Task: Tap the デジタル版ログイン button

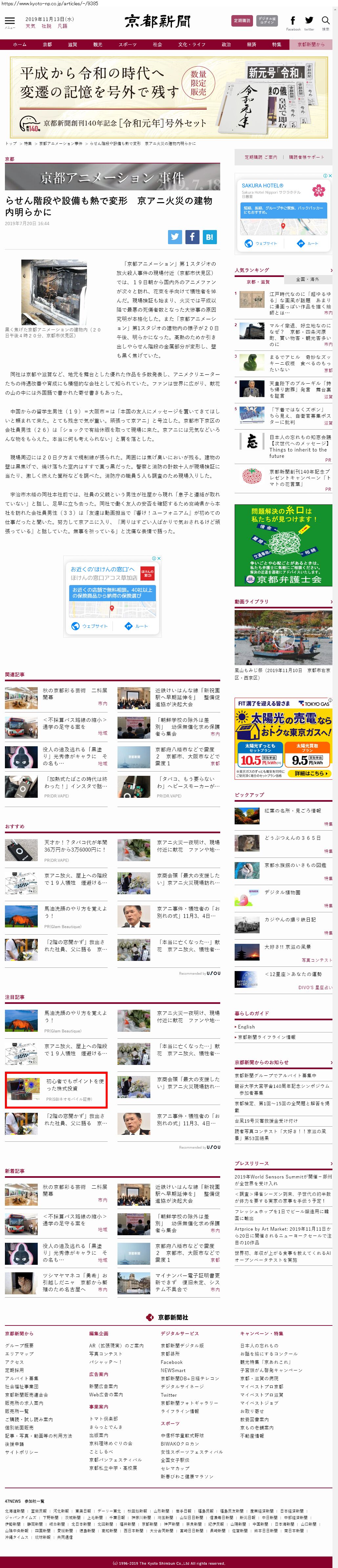Action: (x=267, y=21)
